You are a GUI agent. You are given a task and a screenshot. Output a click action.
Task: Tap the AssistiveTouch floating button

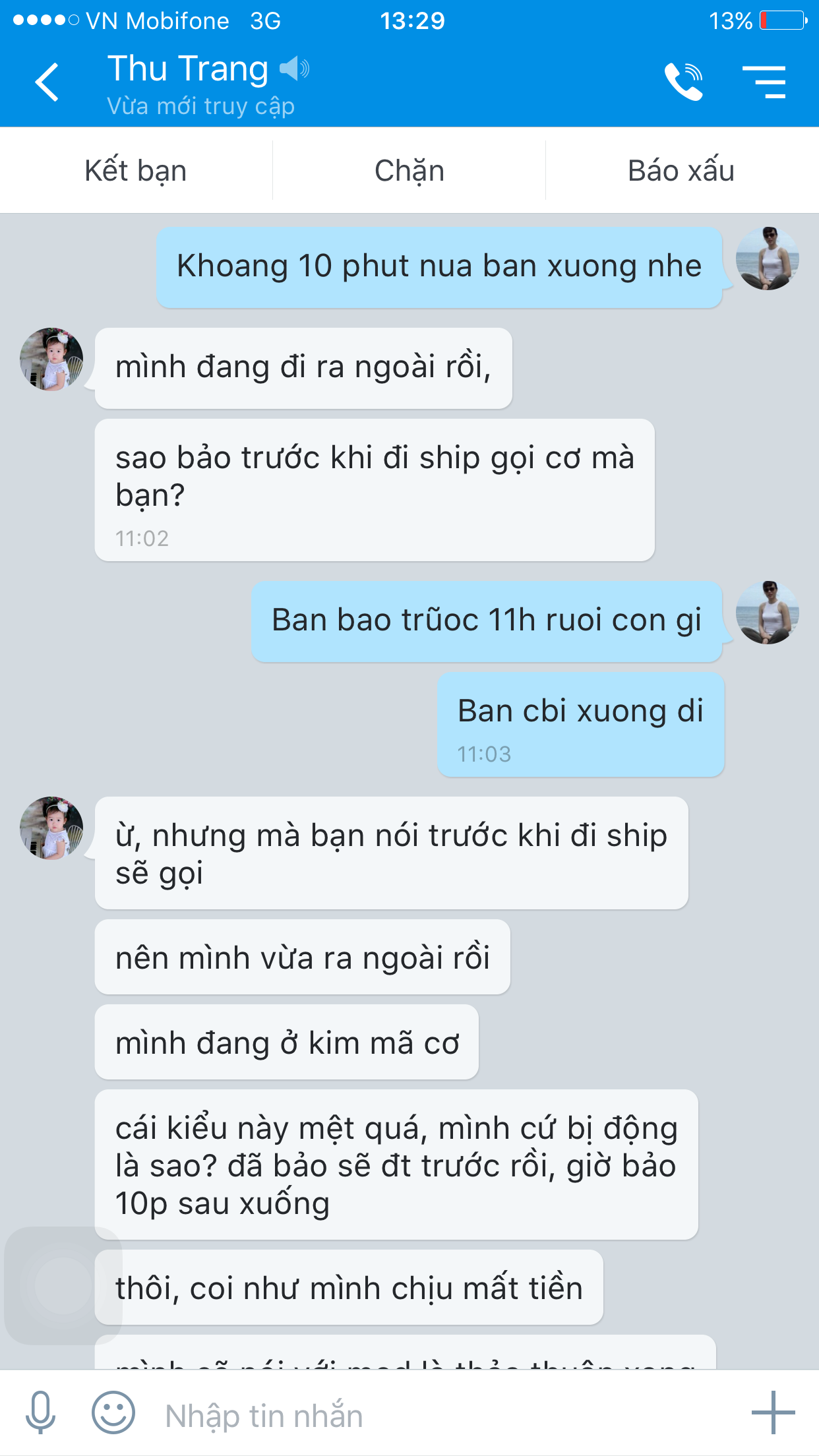63,1285
